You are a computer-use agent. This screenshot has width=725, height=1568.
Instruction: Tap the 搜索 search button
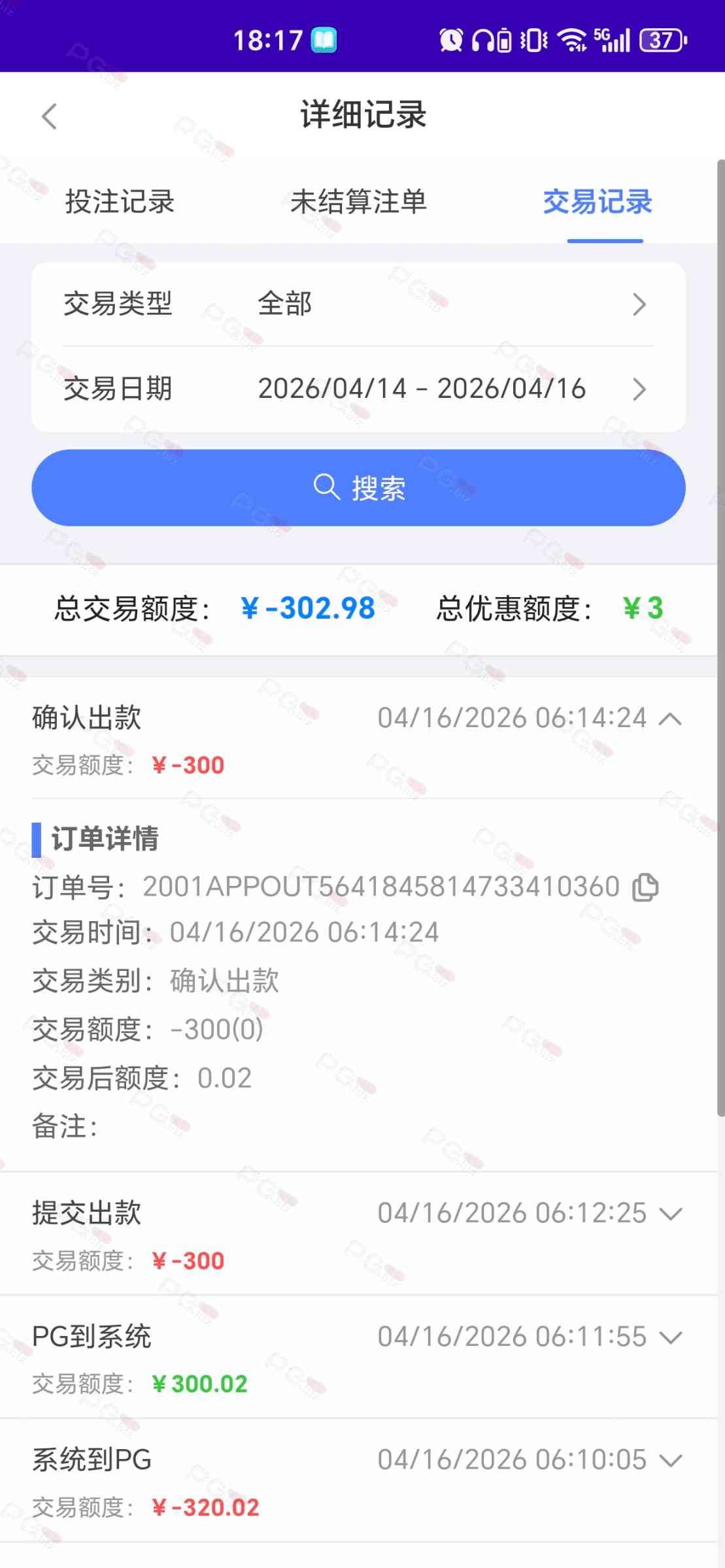(x=358, y=487)
